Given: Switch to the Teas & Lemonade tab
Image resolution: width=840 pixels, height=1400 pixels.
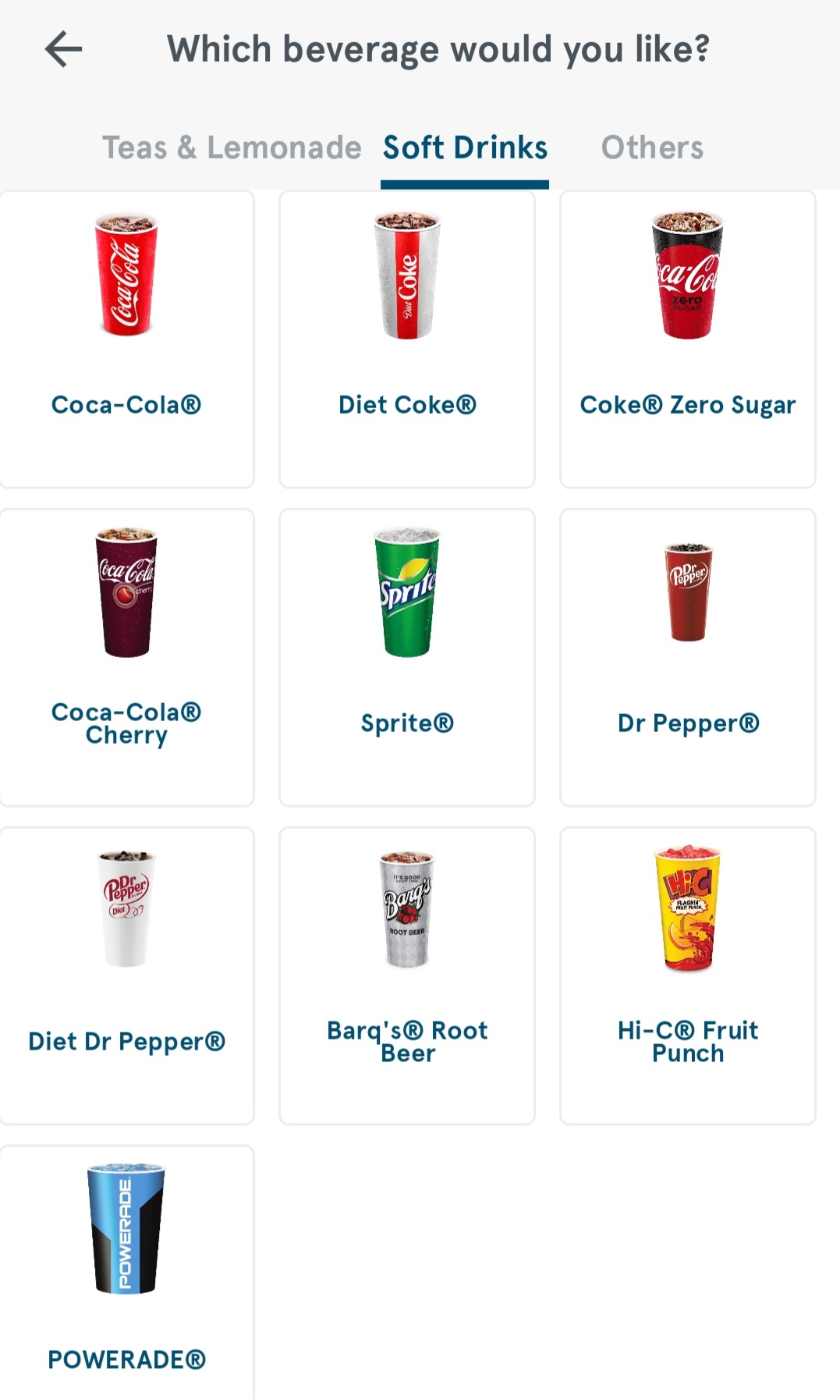Looking at the screenshot, I should 232,147.
